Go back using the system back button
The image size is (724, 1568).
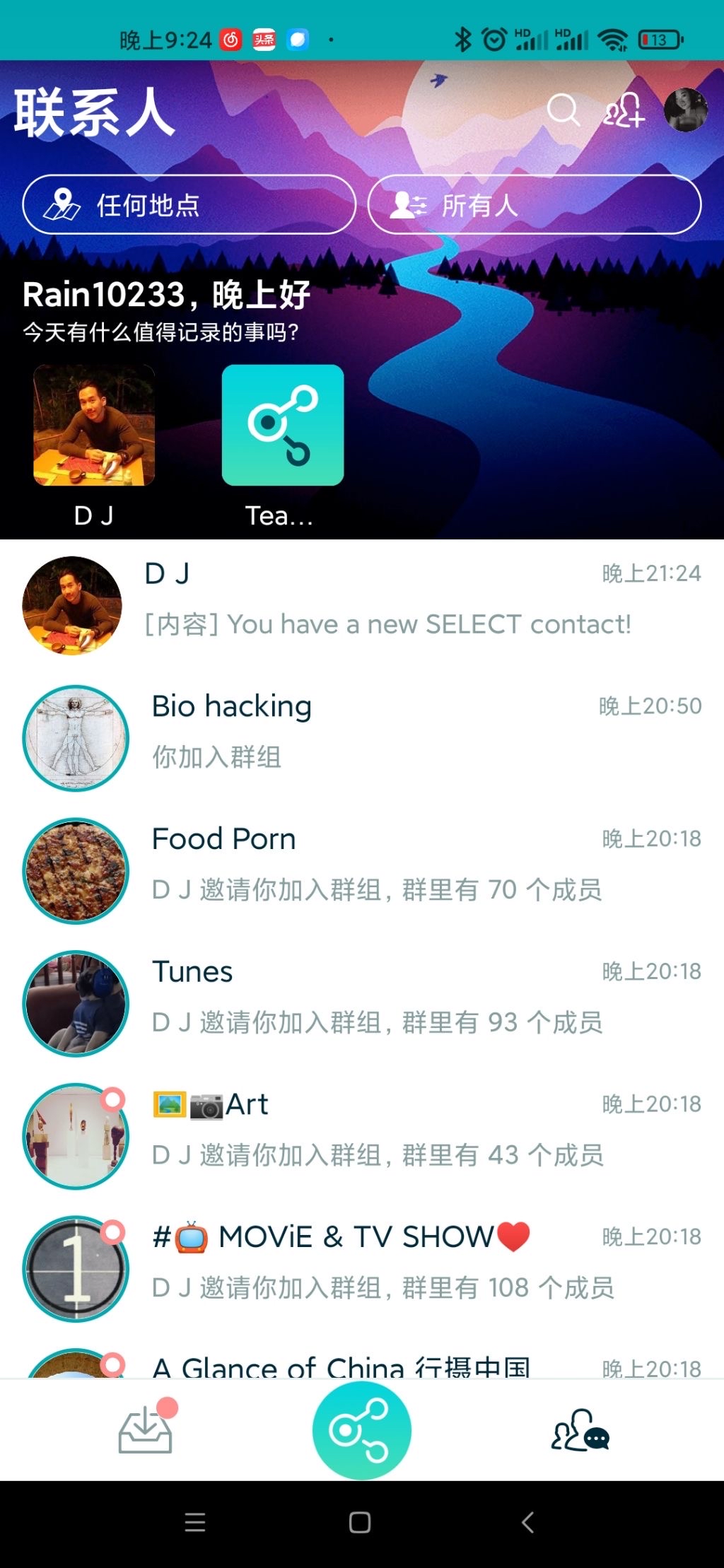[527, 1522]
